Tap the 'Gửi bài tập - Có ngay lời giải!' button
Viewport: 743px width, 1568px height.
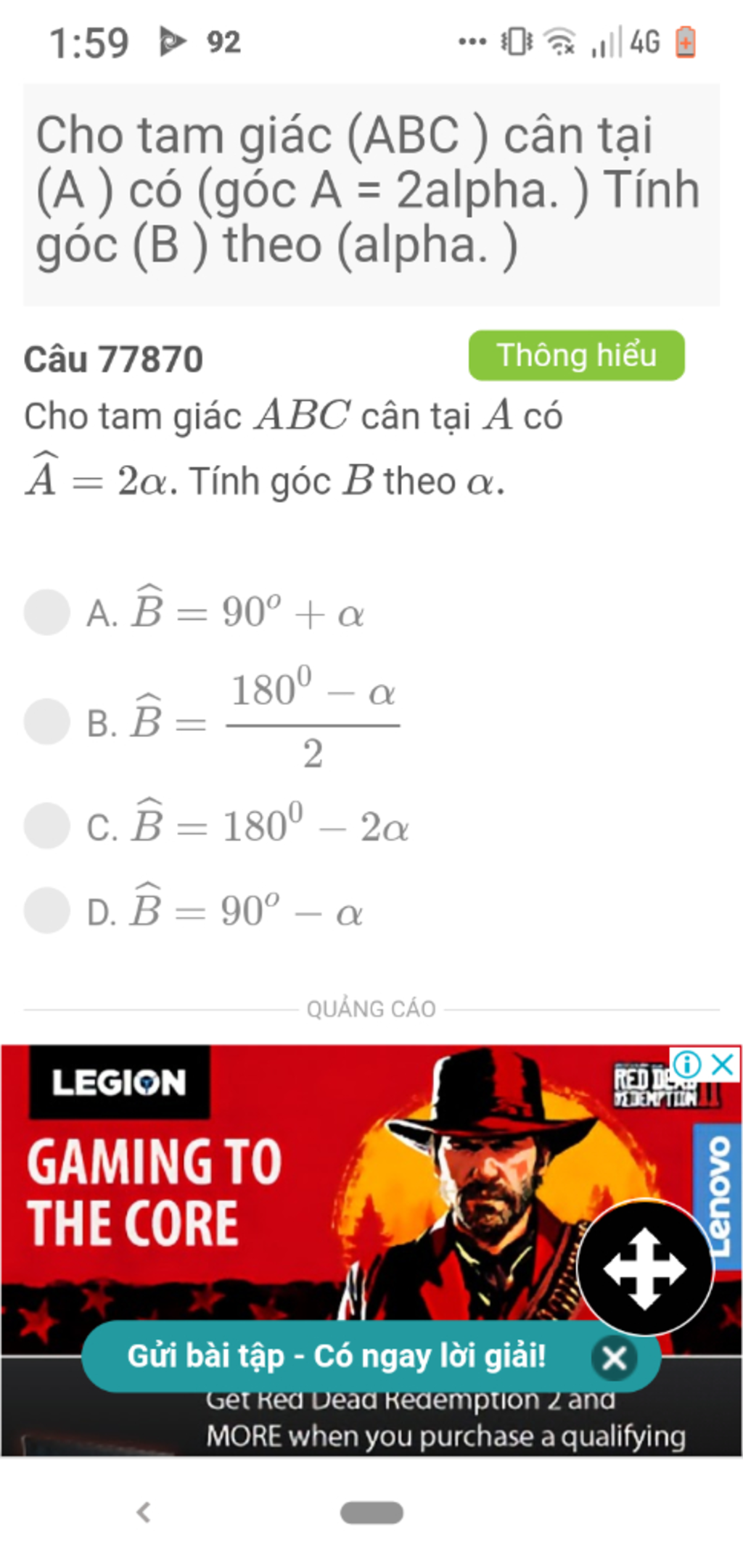[x=337, y=1356]
